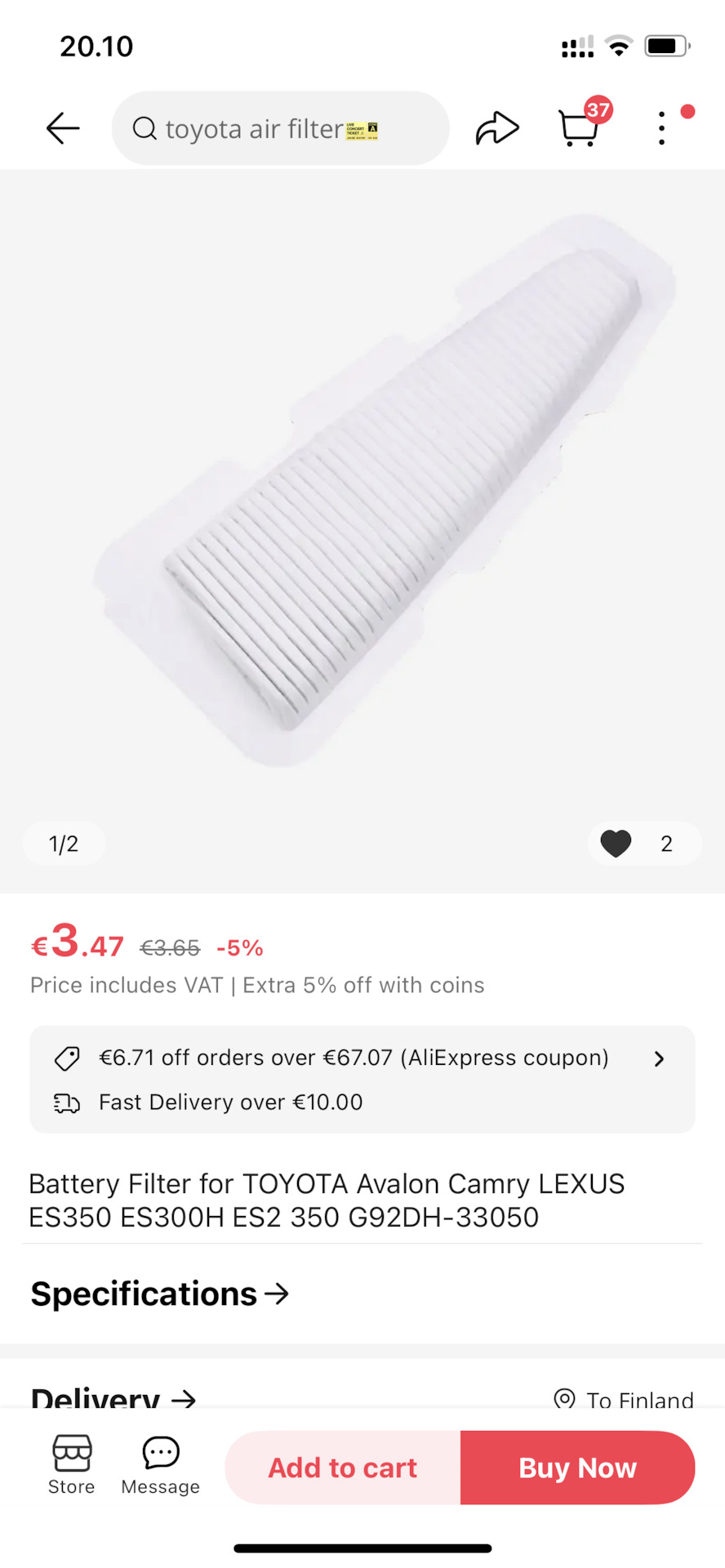
Task: Share this product listing
Action: pyautogui.click(x=496, y=128)
